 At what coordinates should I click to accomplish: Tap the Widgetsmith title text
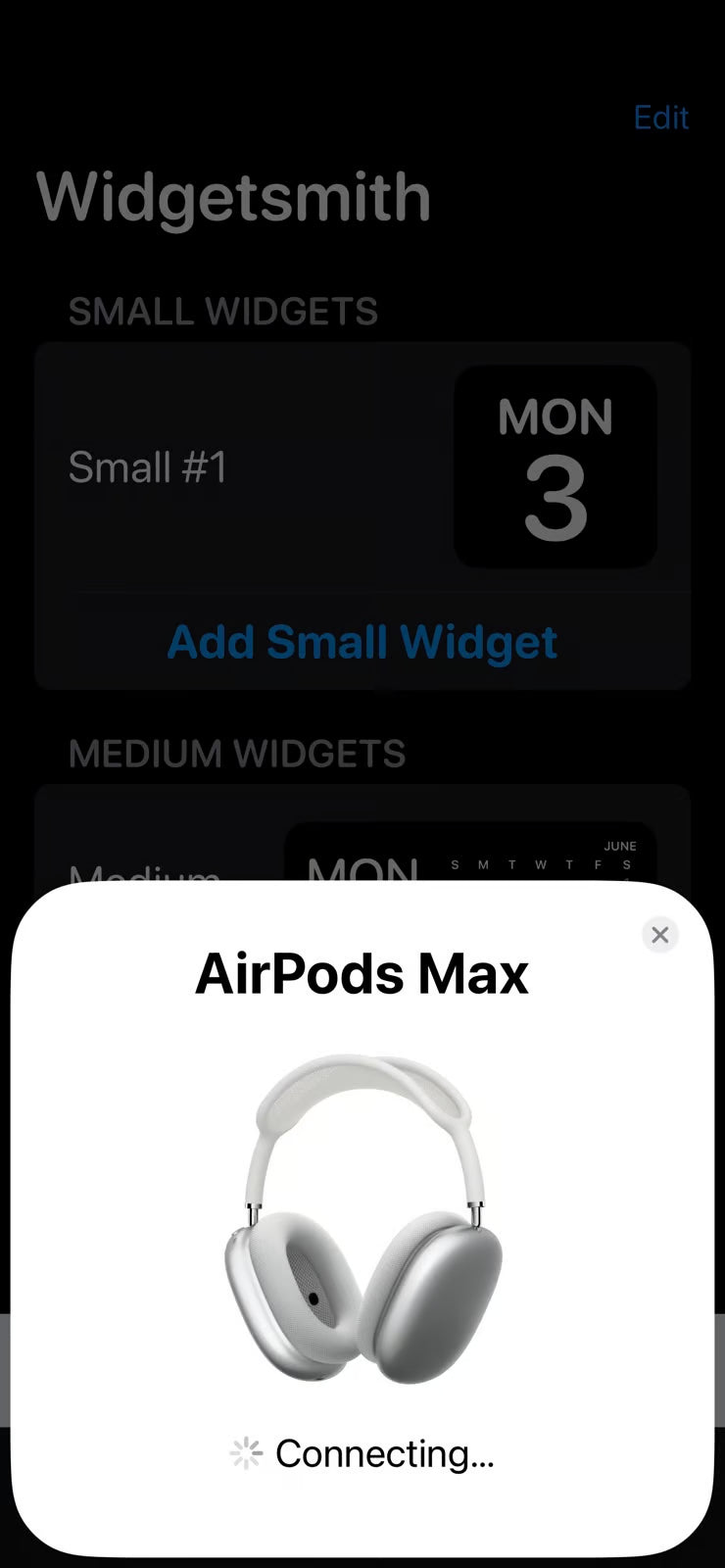pos(233,196)
